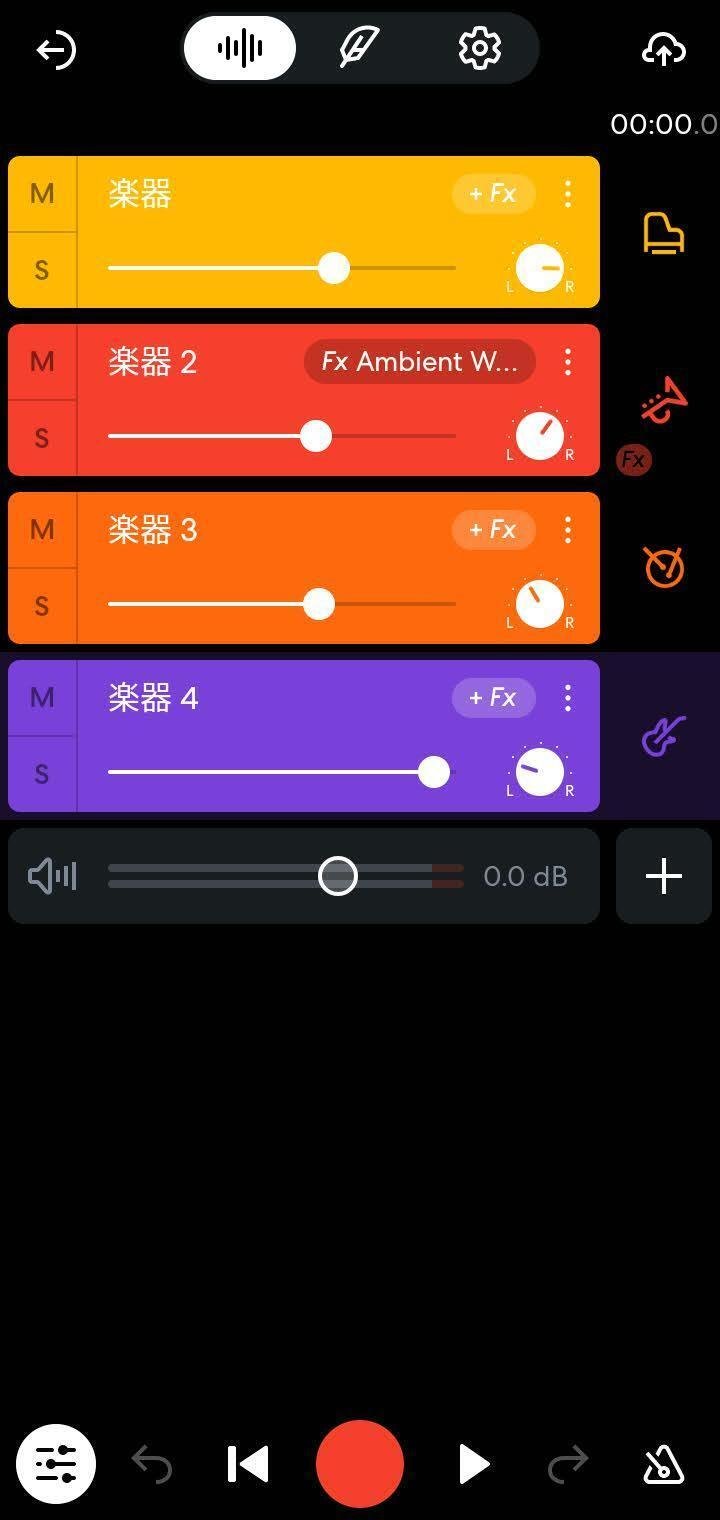Image resolution: width=720 pixels, height=1520 pixels.
Task: Add an Fx to 楽器 3
Action: pyautogui.click(x=493, y=530)
